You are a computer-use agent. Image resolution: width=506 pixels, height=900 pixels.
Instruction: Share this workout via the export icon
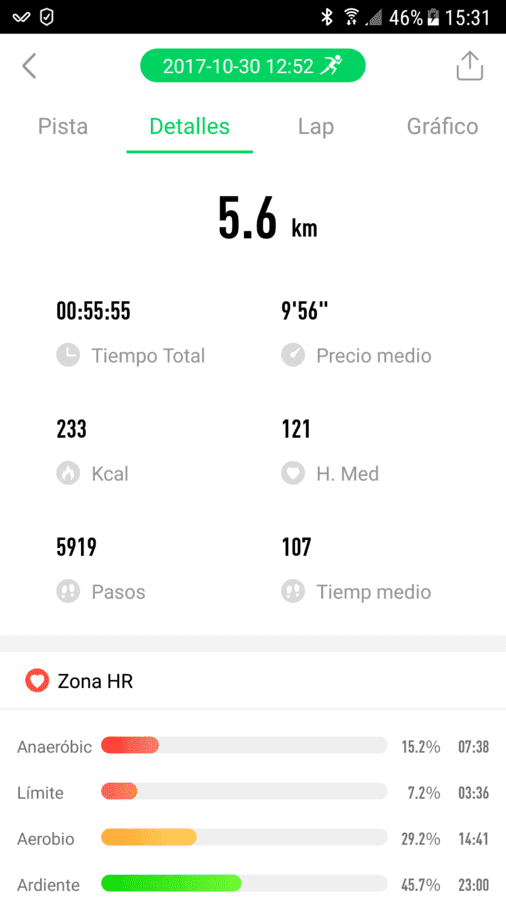(470, 65)
